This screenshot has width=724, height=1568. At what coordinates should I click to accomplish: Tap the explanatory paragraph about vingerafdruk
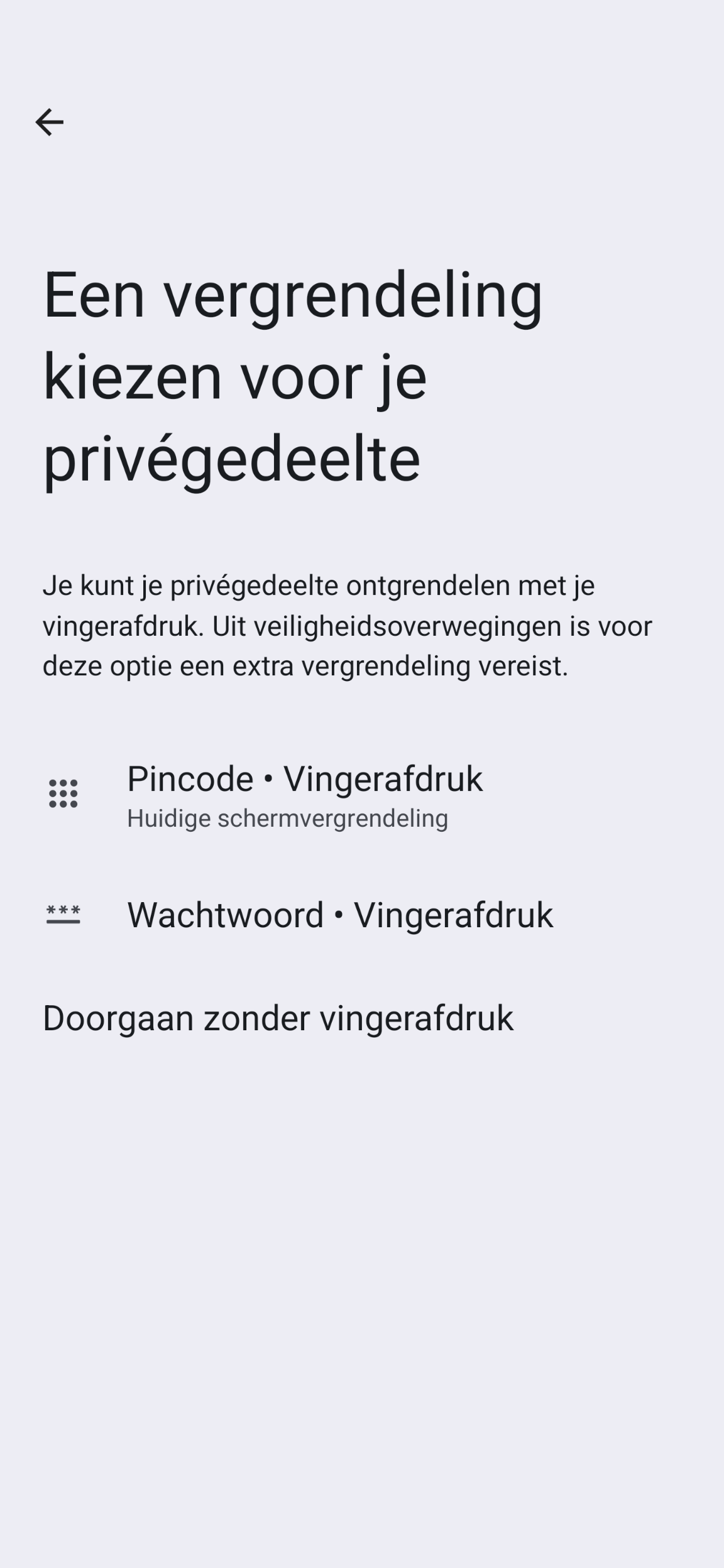349,626
